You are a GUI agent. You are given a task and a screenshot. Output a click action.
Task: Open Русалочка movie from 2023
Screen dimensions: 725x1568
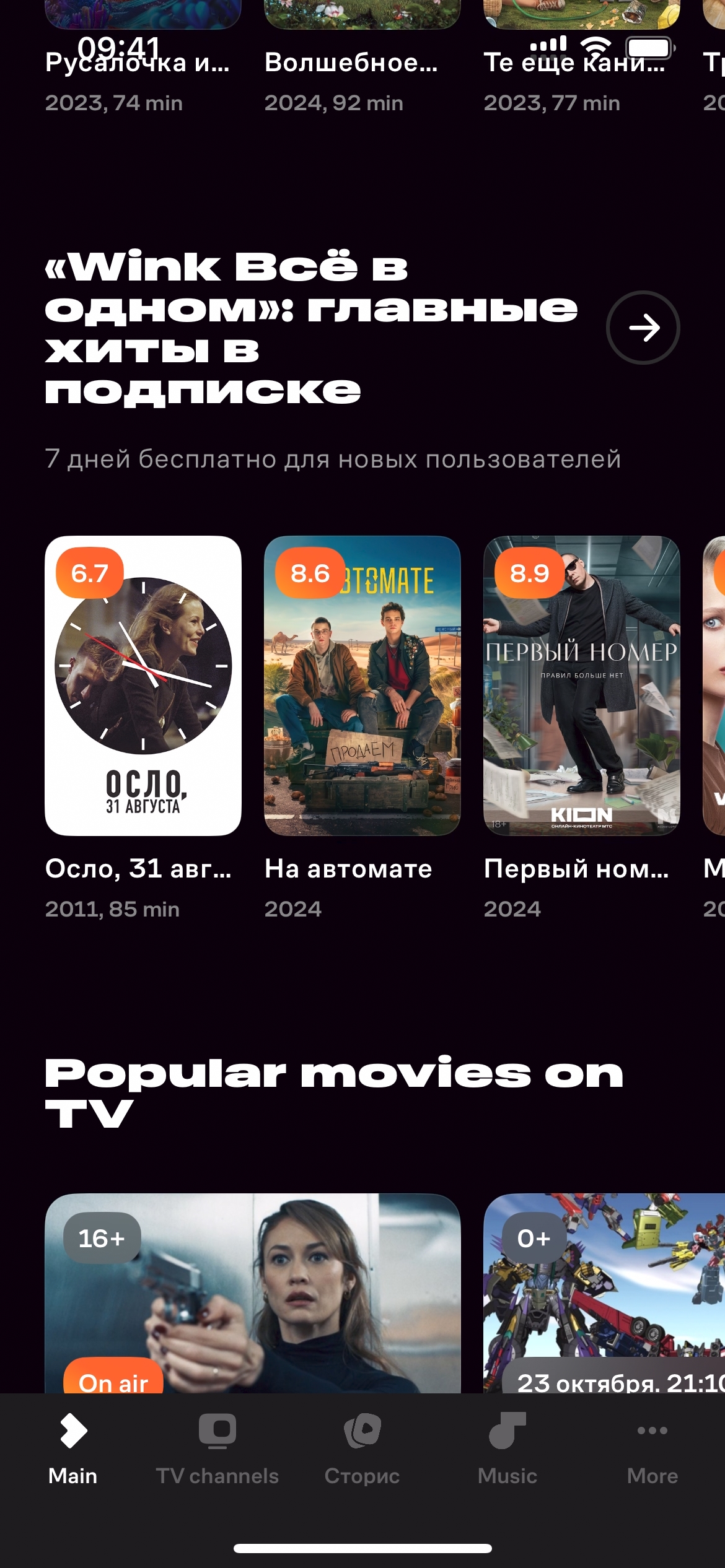pyautogui.click(x=138, y=63)
